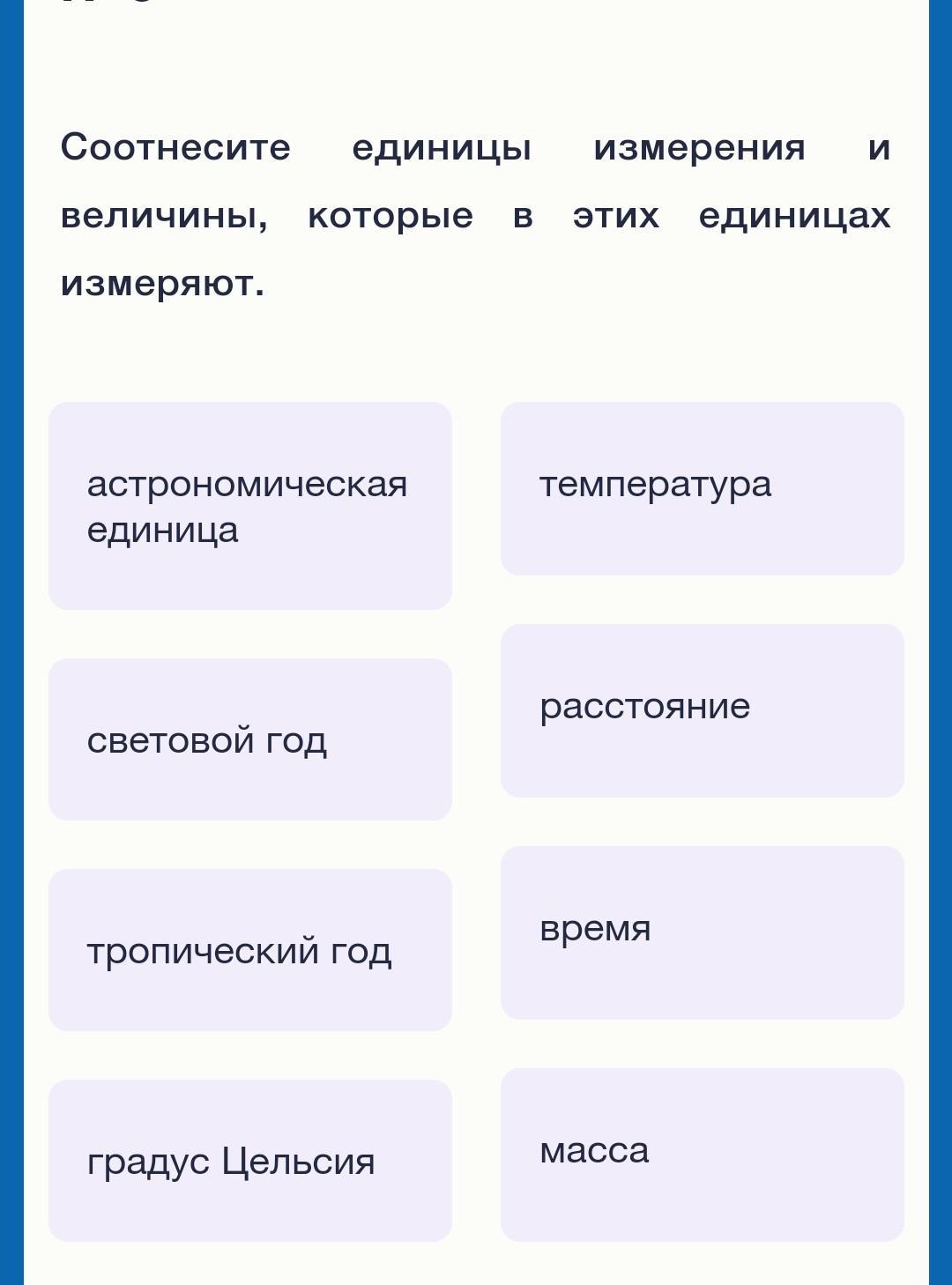
Task: Select the 'время' answer card
Action: (702, 932)
